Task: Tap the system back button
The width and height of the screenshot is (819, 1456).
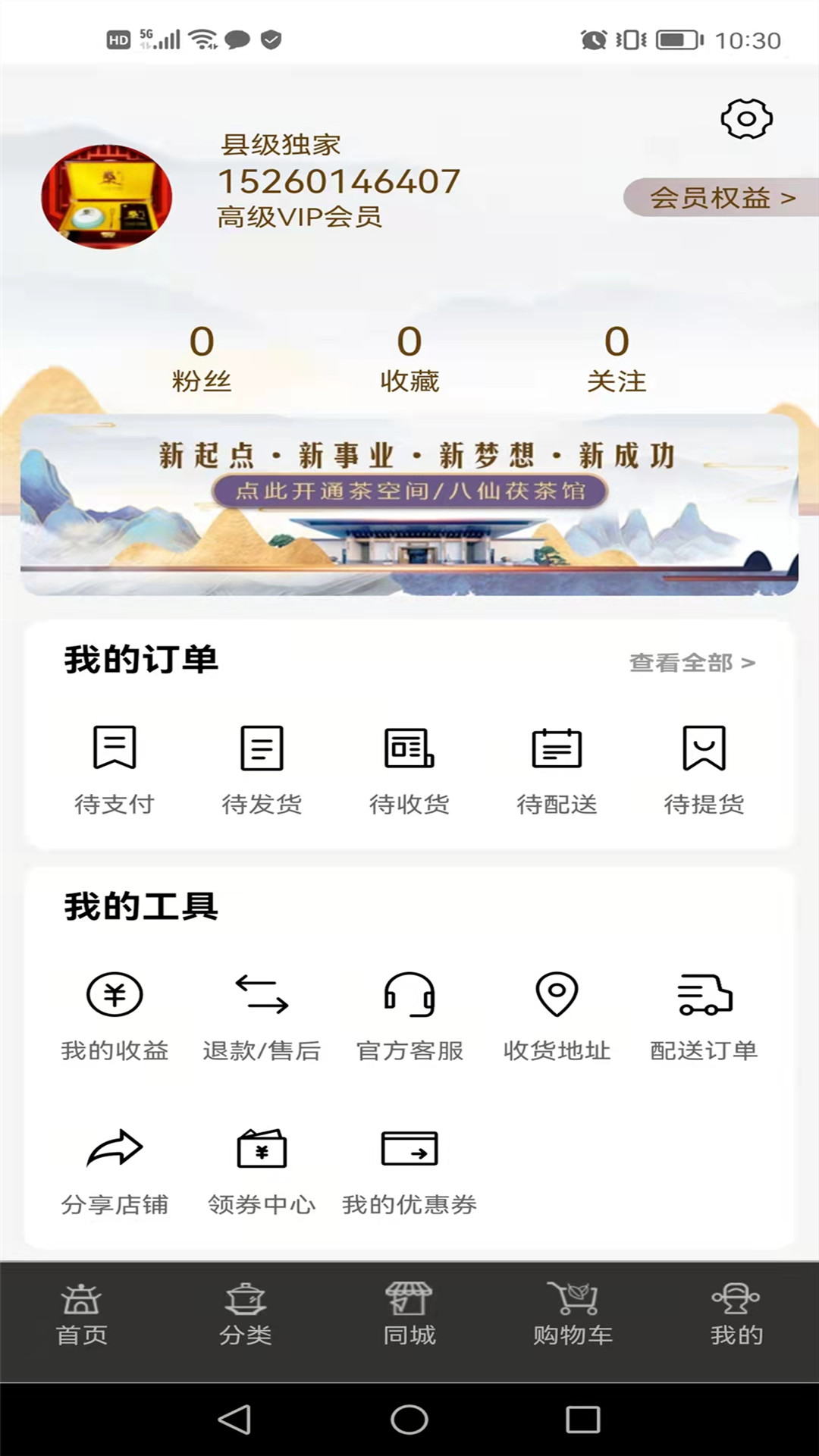Action: click(234, 1419)
